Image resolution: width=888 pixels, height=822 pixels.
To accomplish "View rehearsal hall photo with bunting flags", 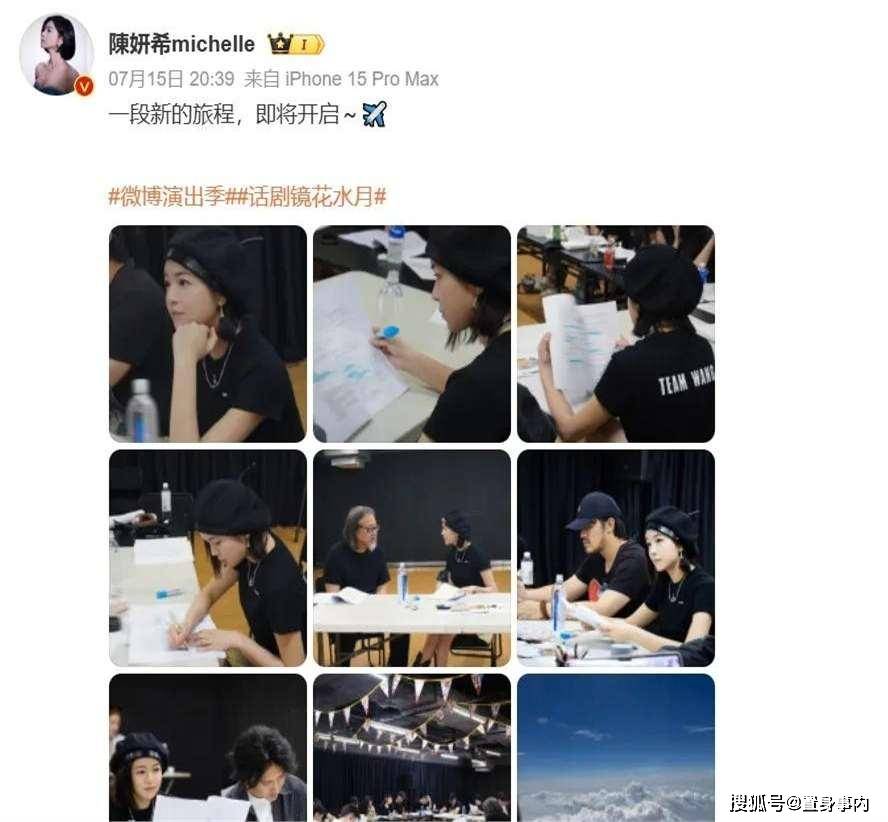I will pos(411,748).
